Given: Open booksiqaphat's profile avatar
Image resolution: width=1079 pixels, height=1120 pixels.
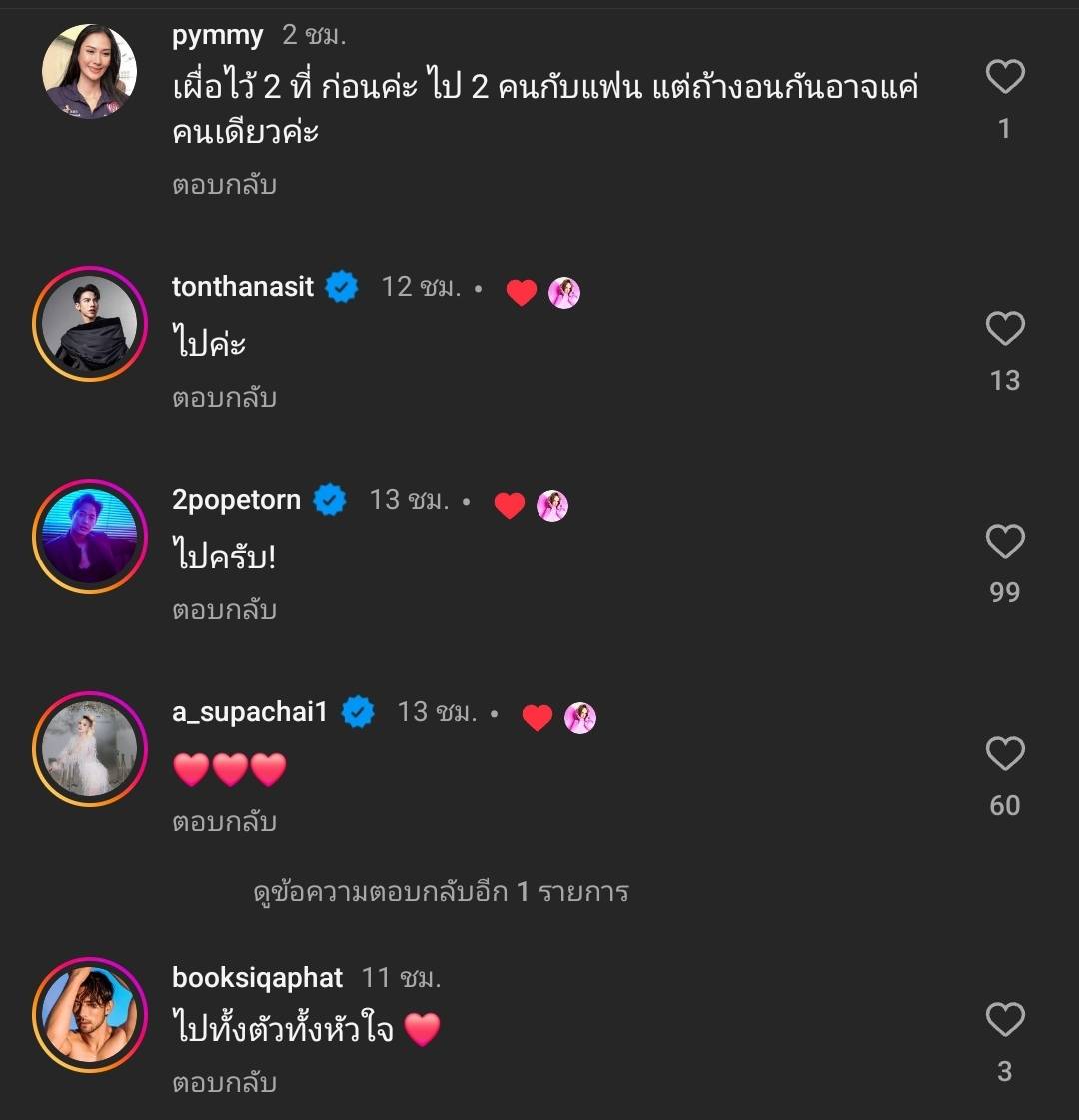Looking at the screenshot, I should click(89, 1015).
